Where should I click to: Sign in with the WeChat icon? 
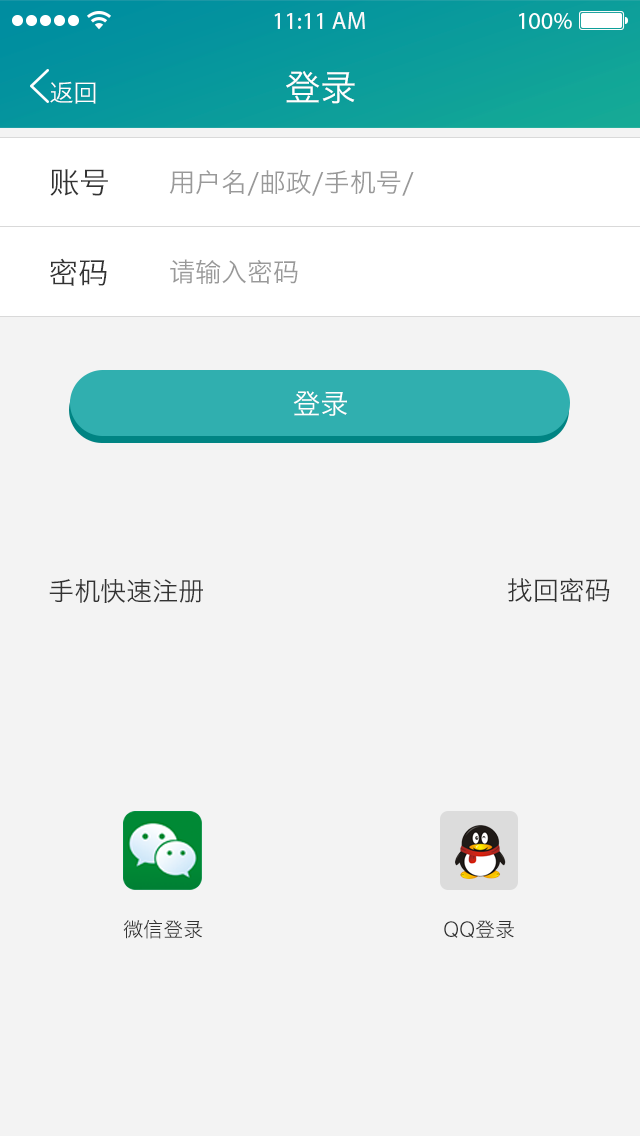coord(162,850)
